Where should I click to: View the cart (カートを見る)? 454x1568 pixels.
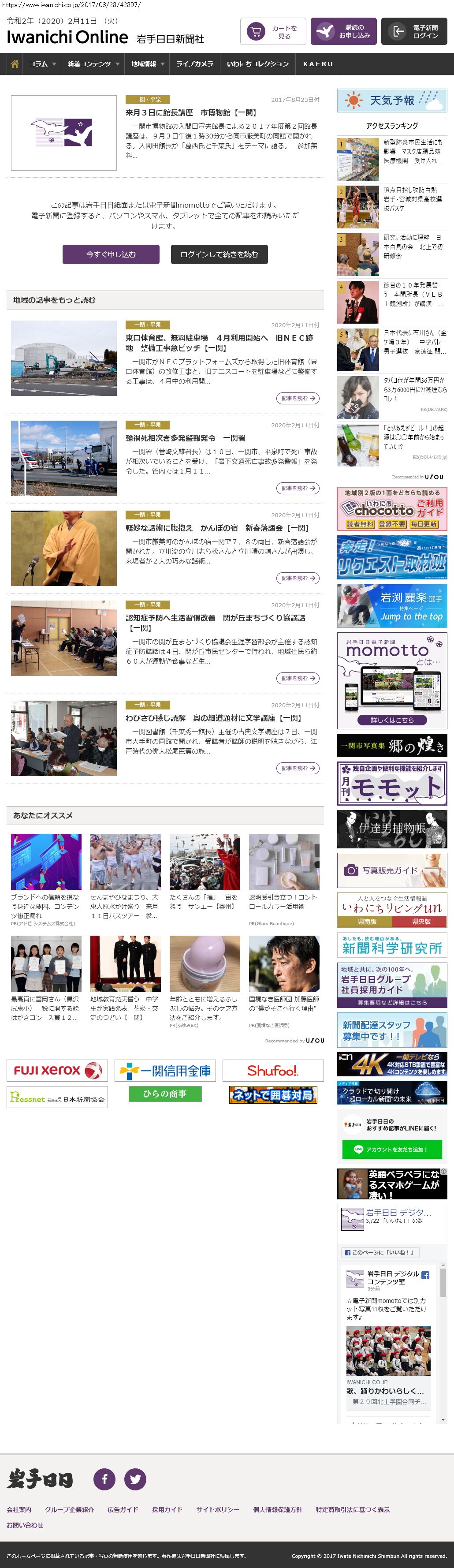[x=273, y=32]
